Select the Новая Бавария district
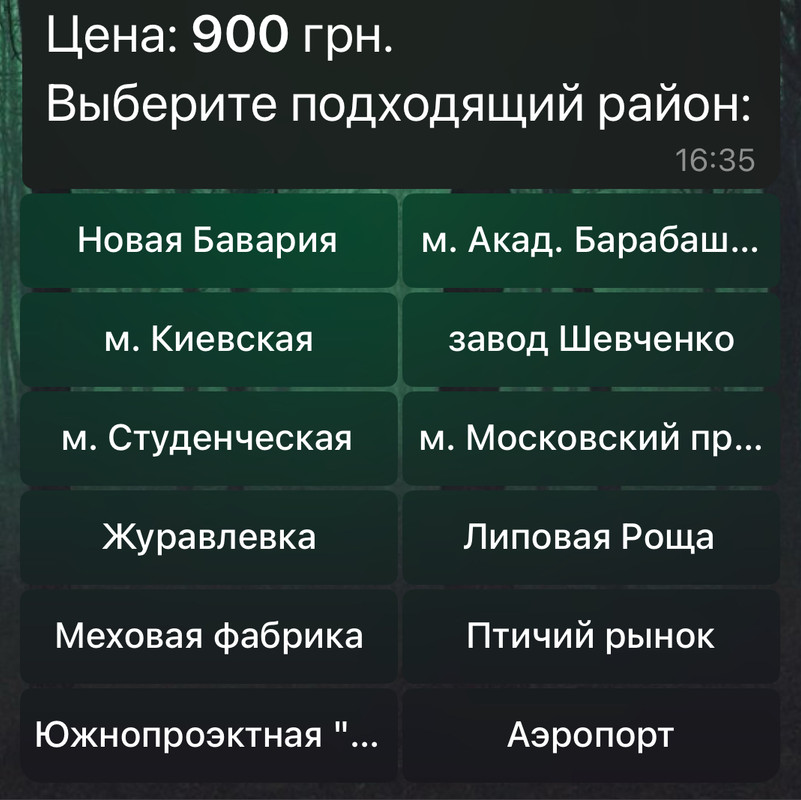Image resolution: width=801 pixels, height=800 pixels. pyautogui.click(x=208, y=241)
